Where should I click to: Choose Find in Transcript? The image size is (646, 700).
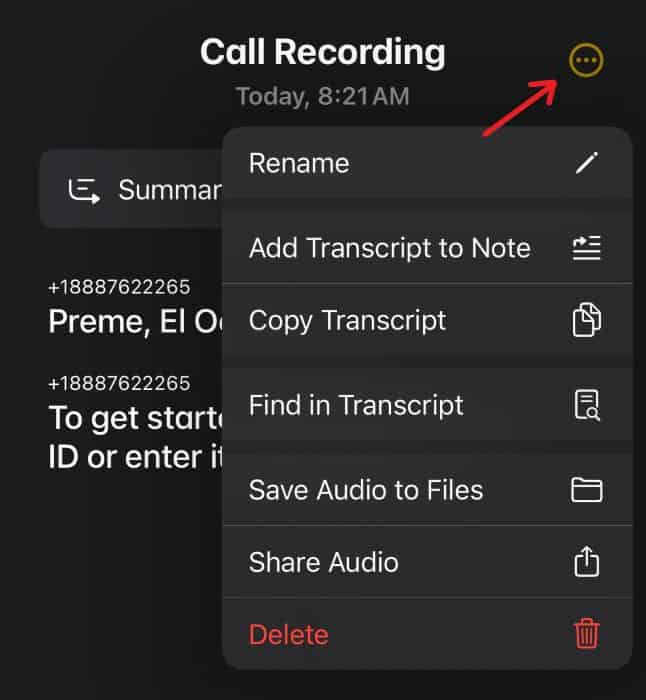point(427,405)
